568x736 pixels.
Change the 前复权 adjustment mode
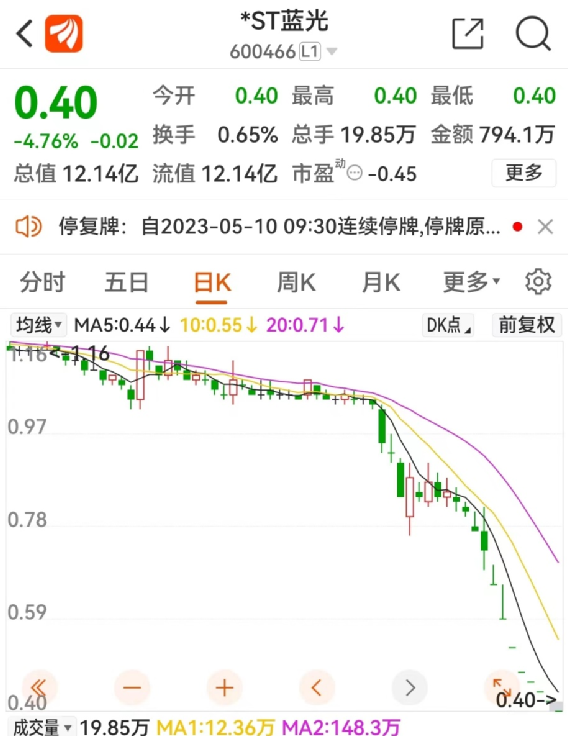tap(527, 325)
